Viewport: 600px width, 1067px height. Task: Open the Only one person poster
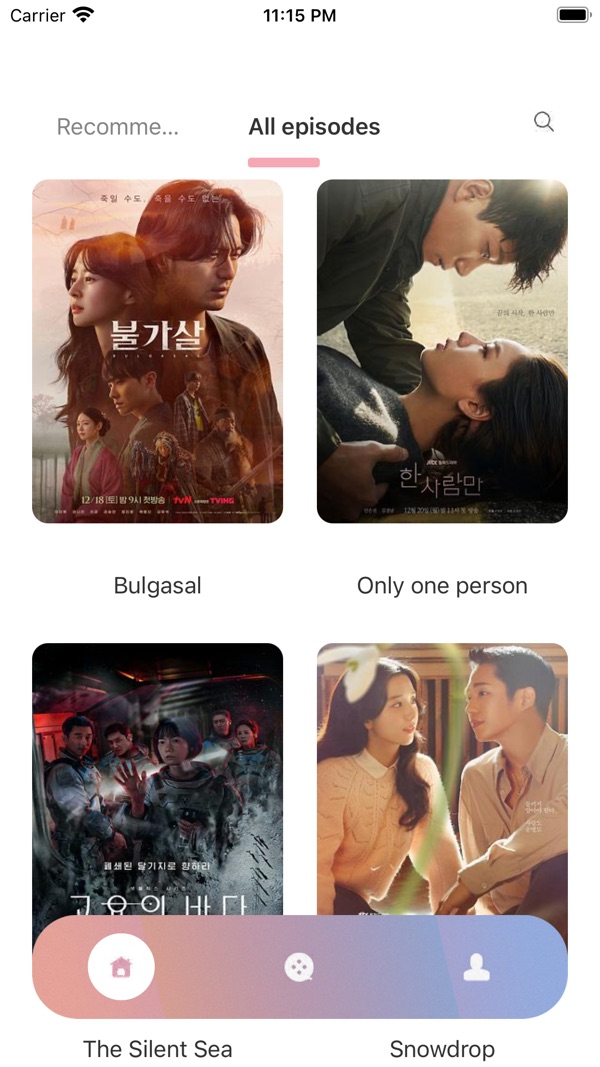(x=442, y=351)
